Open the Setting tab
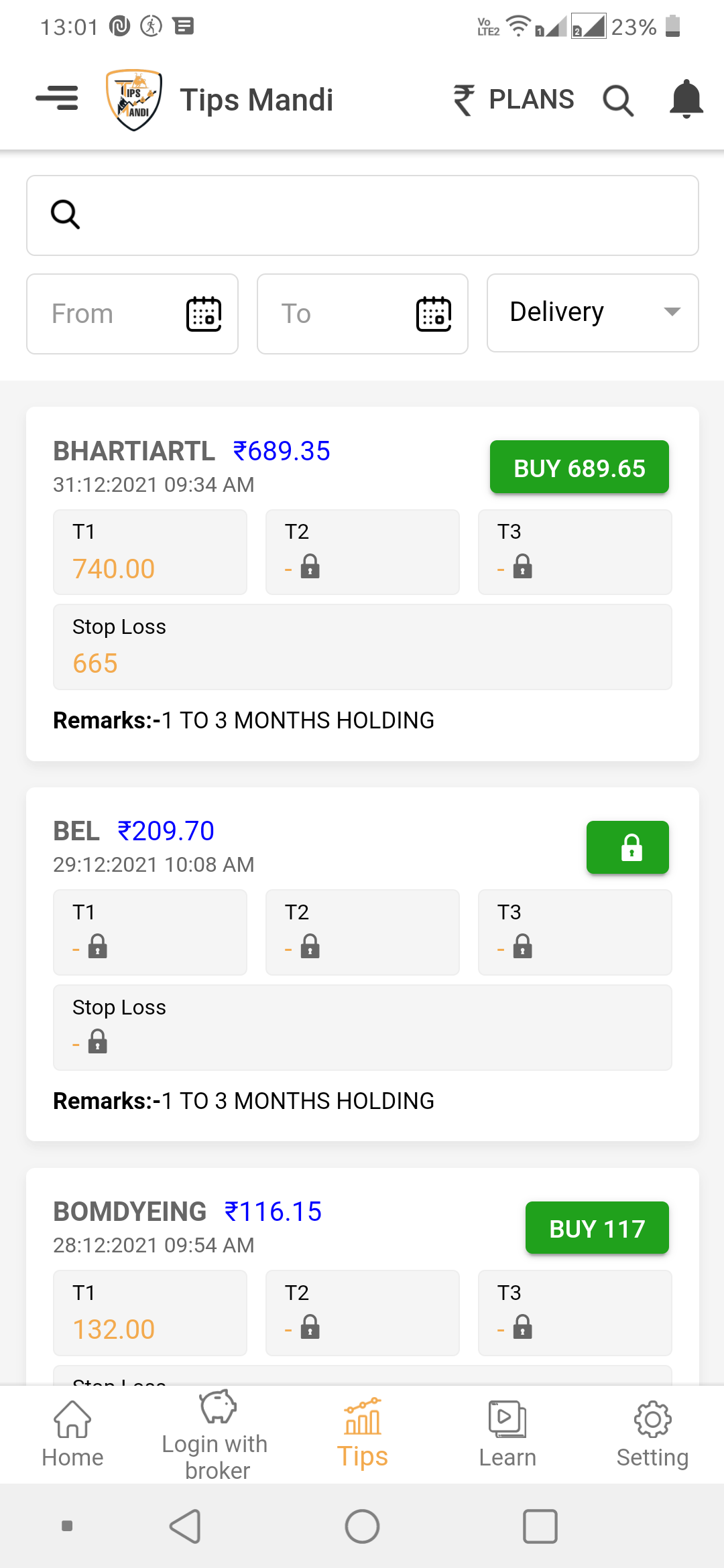This screenshot has width=724, height=1568. [652, 1434]
